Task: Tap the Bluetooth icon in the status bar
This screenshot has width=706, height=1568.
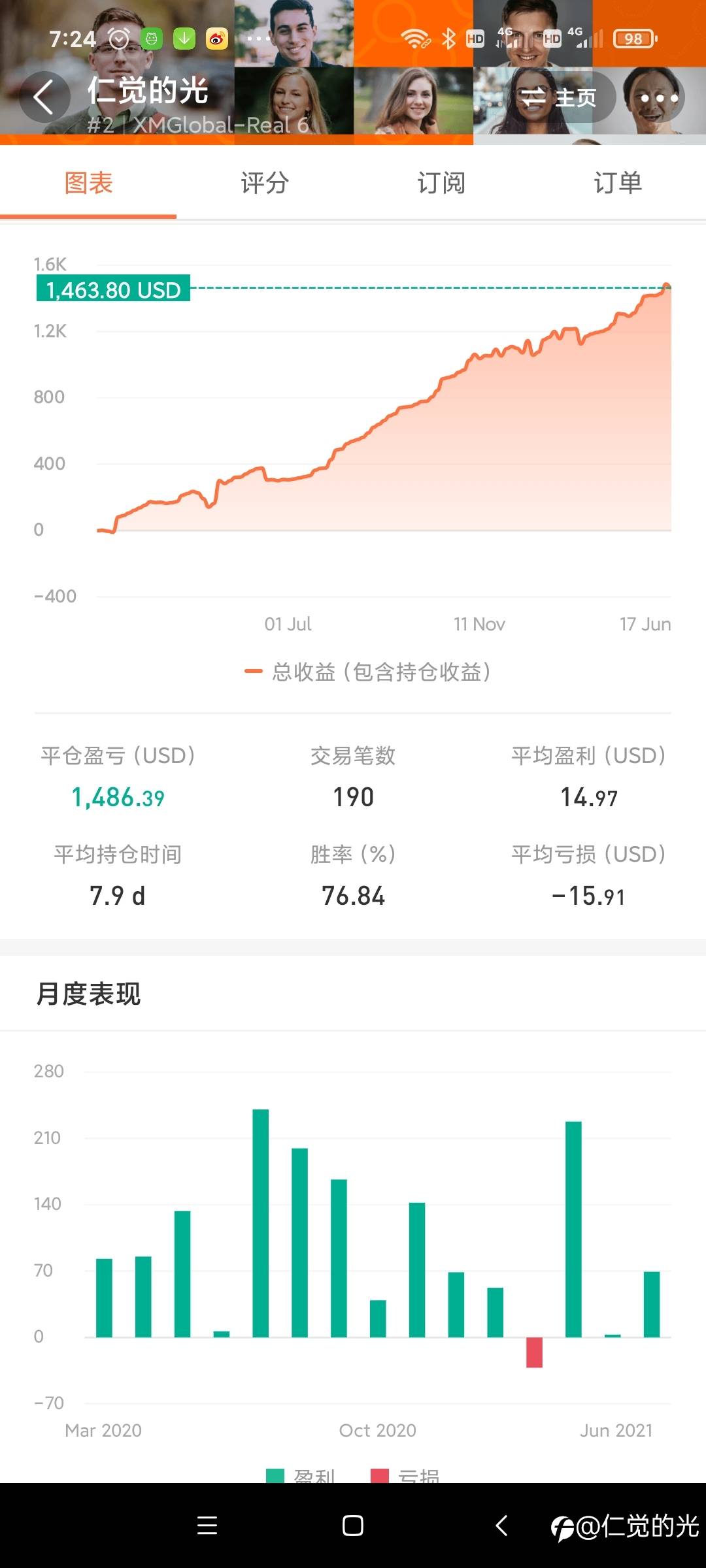Action: (448, 39)
